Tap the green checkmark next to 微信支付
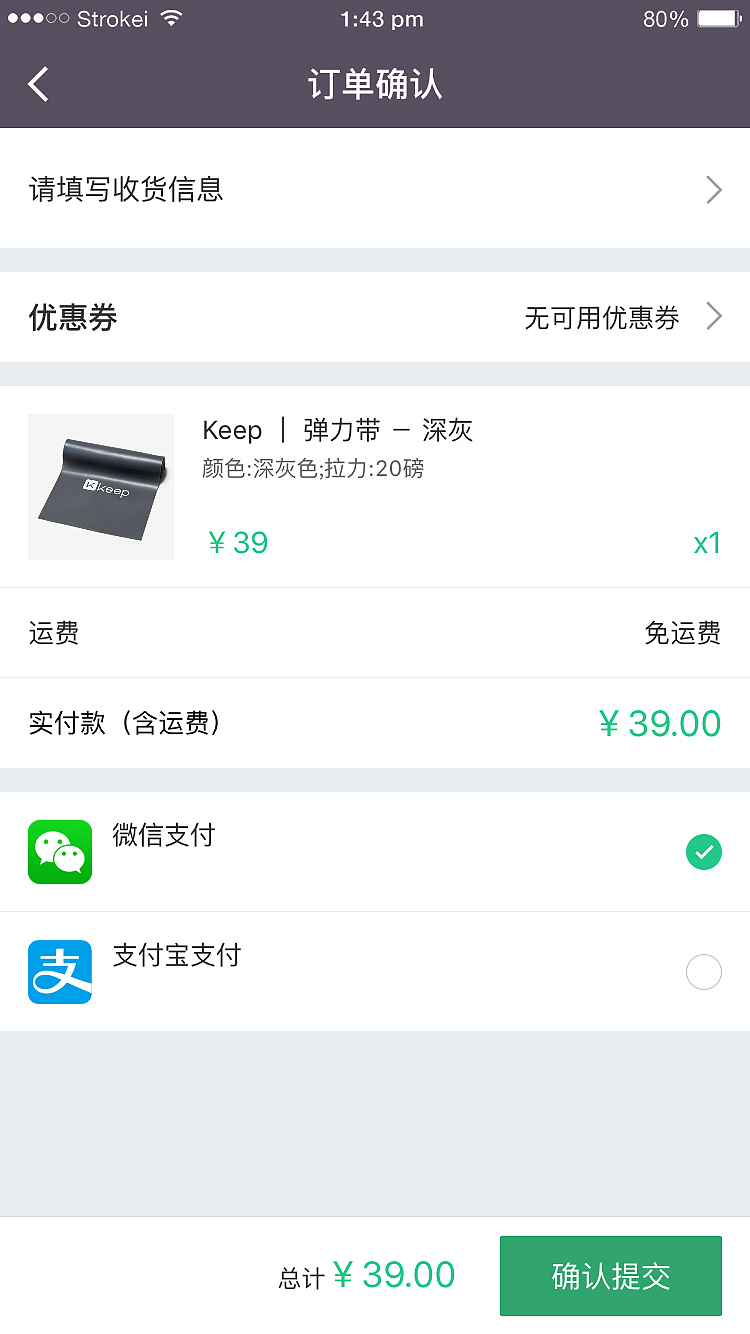Image resolution: width=750 pixels, height=1334 pixels. tap(704, 851)
